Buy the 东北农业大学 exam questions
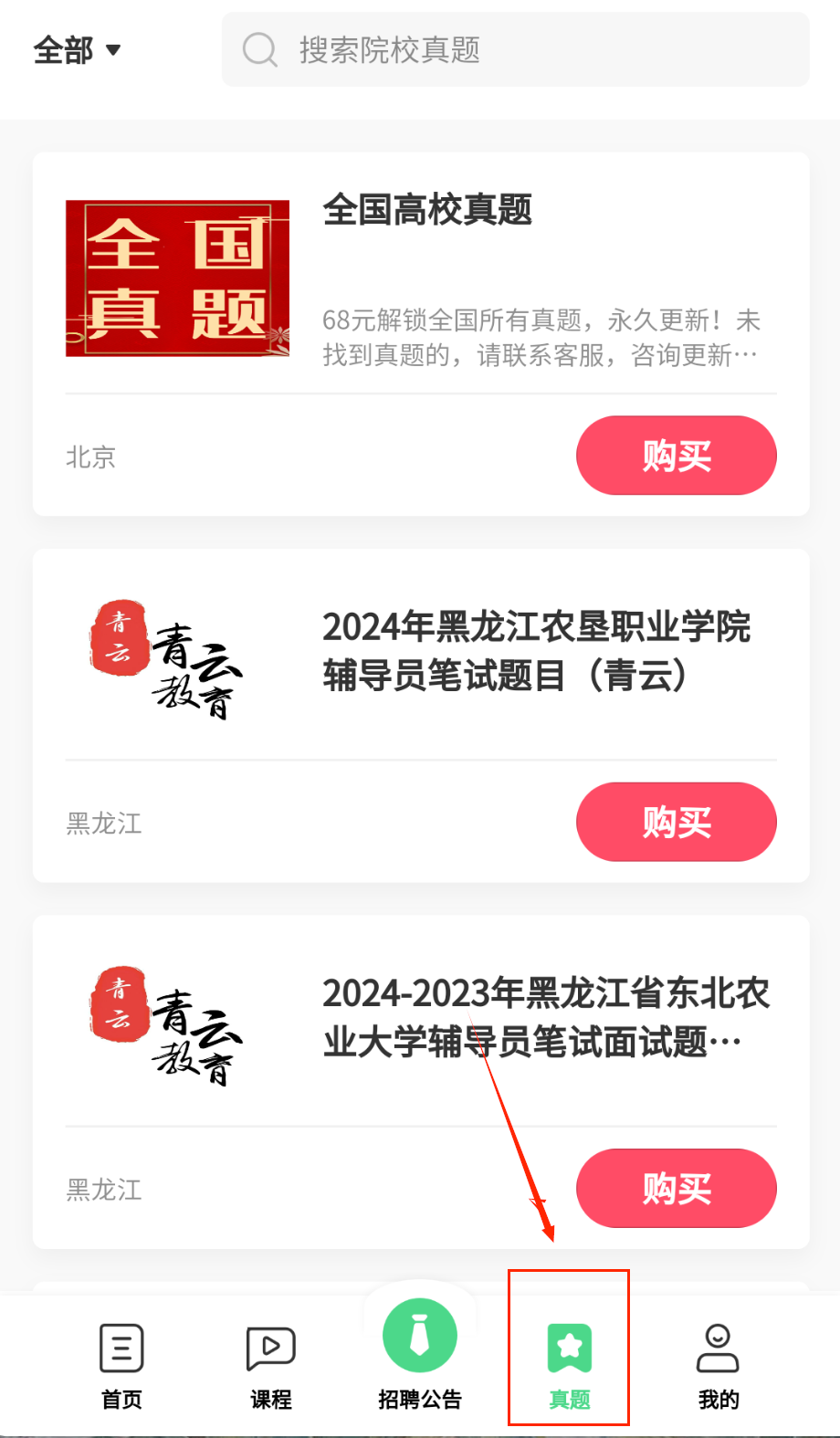Viewport: 840px width, 1438px height. (x=676, y=1188)
